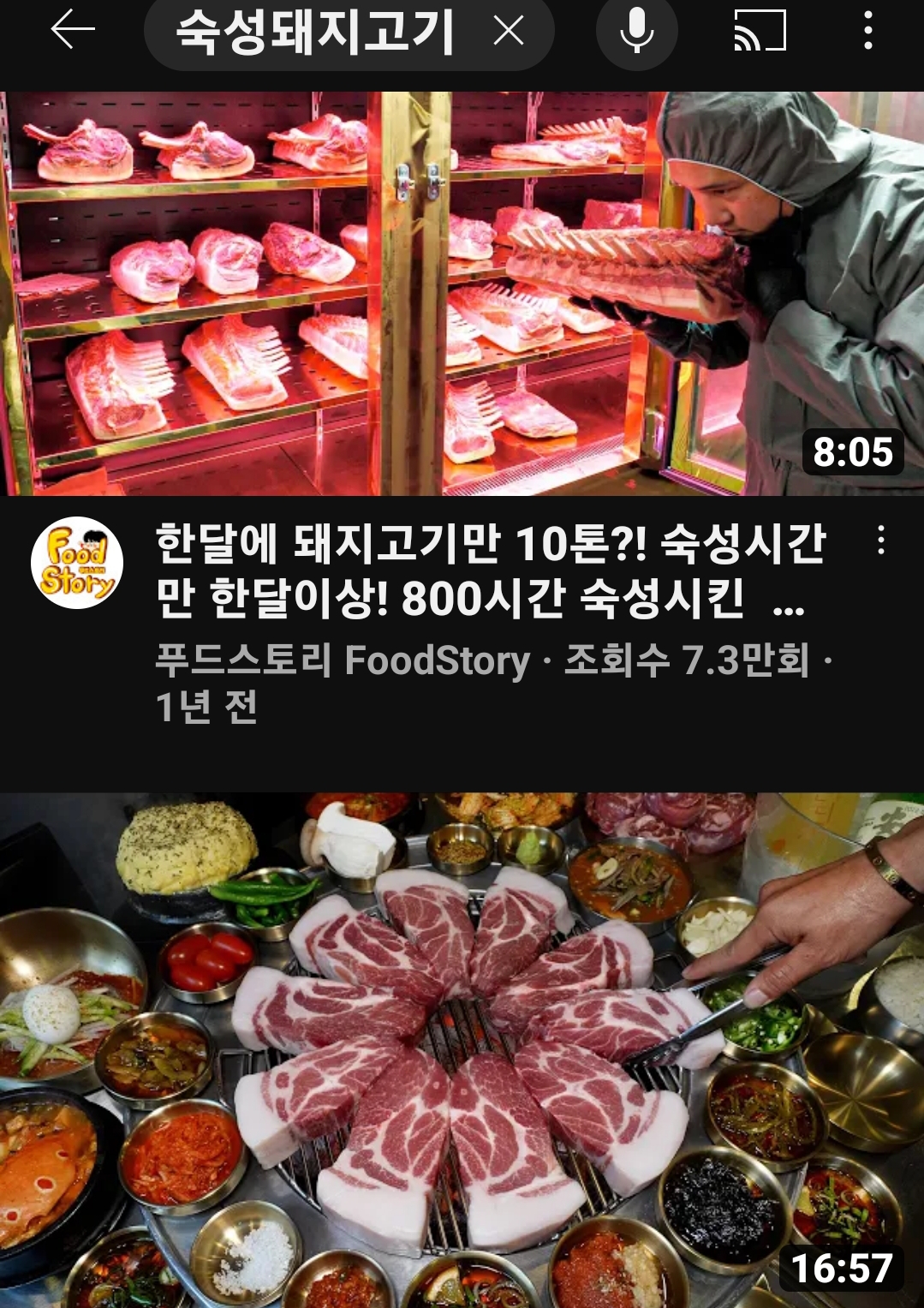Play the 16:57 pork grill video thumbnail

tap(462, 1049)
